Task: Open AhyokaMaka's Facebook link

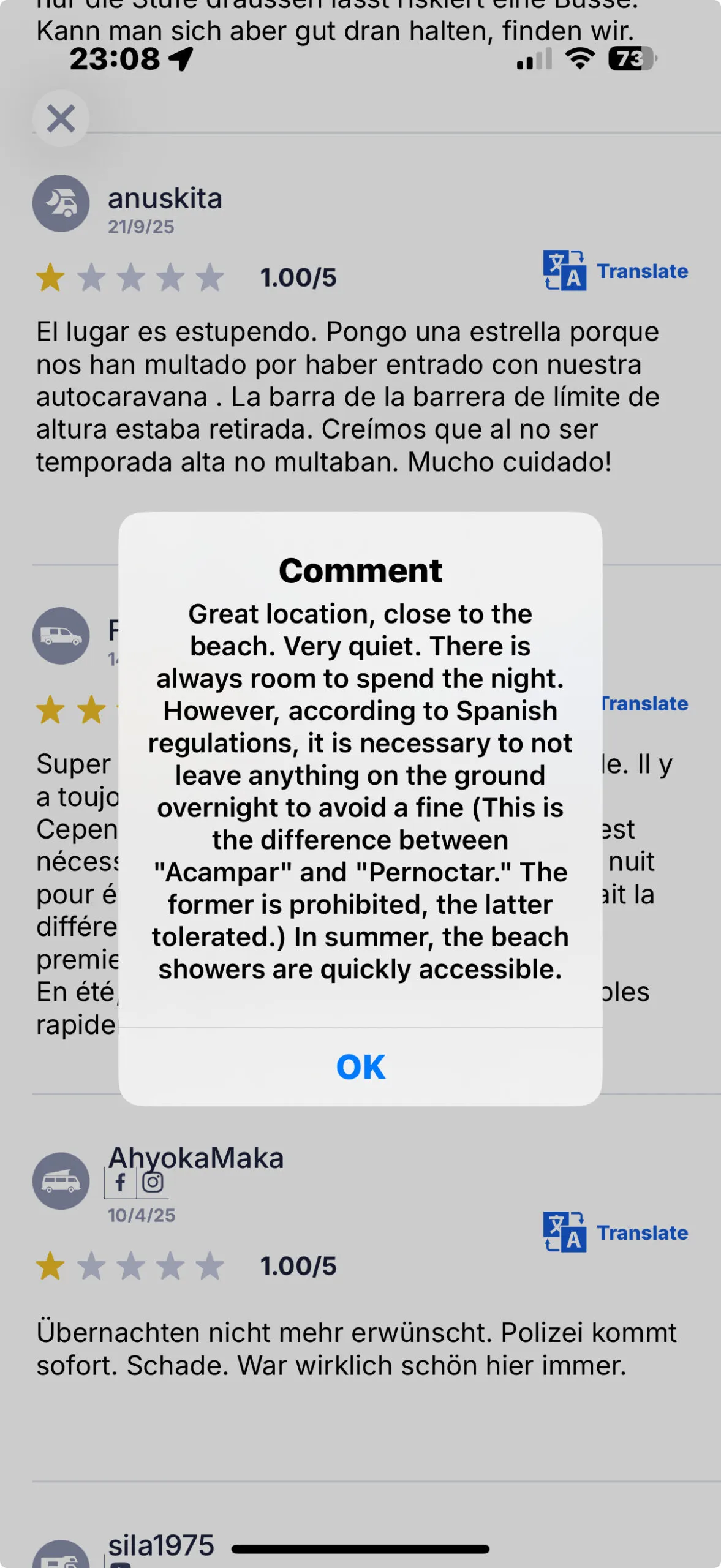Action: (x=121, y=1182)
